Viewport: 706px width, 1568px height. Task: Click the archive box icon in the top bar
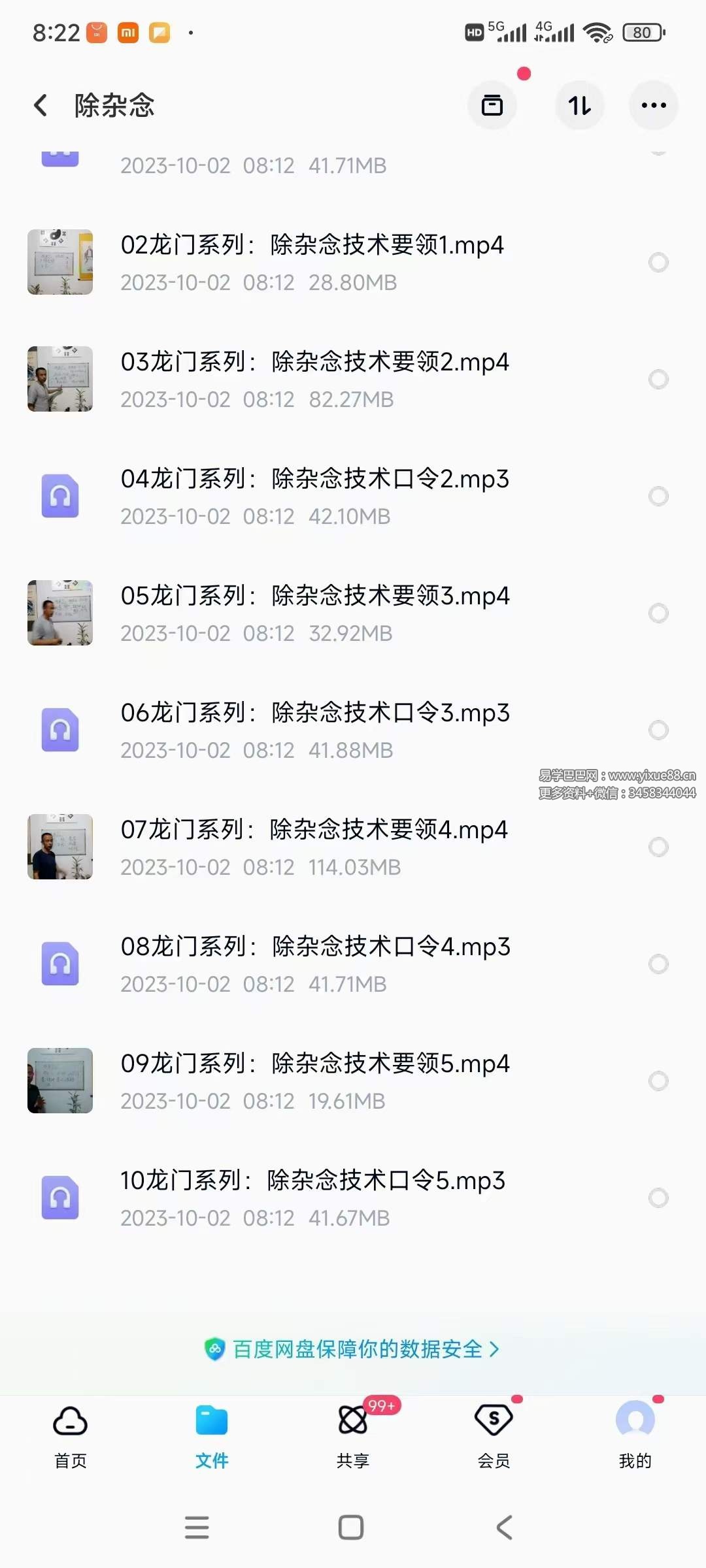[492, 105]
